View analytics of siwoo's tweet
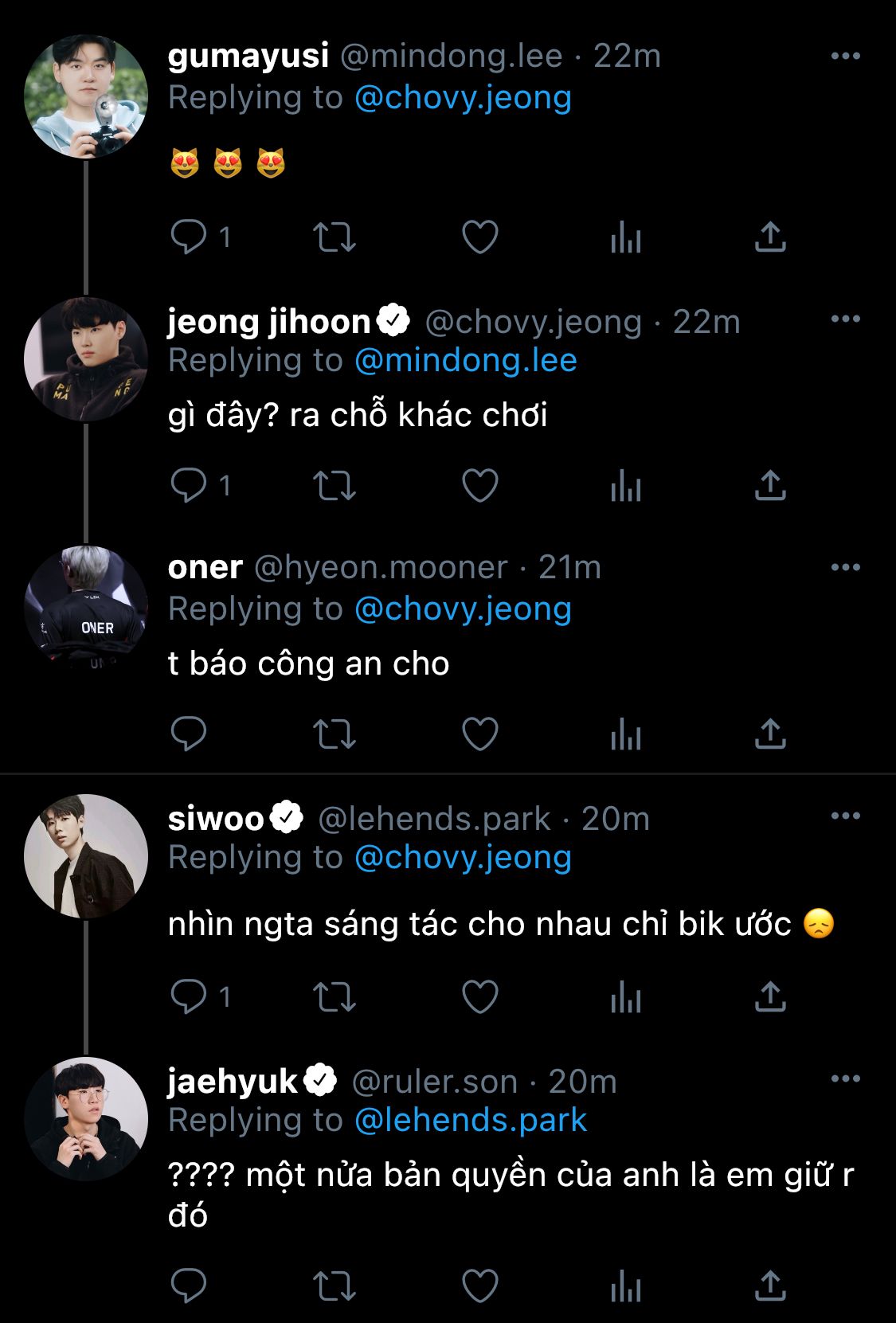The width and height of the screenshot is (896, 1323). [625, 996]
